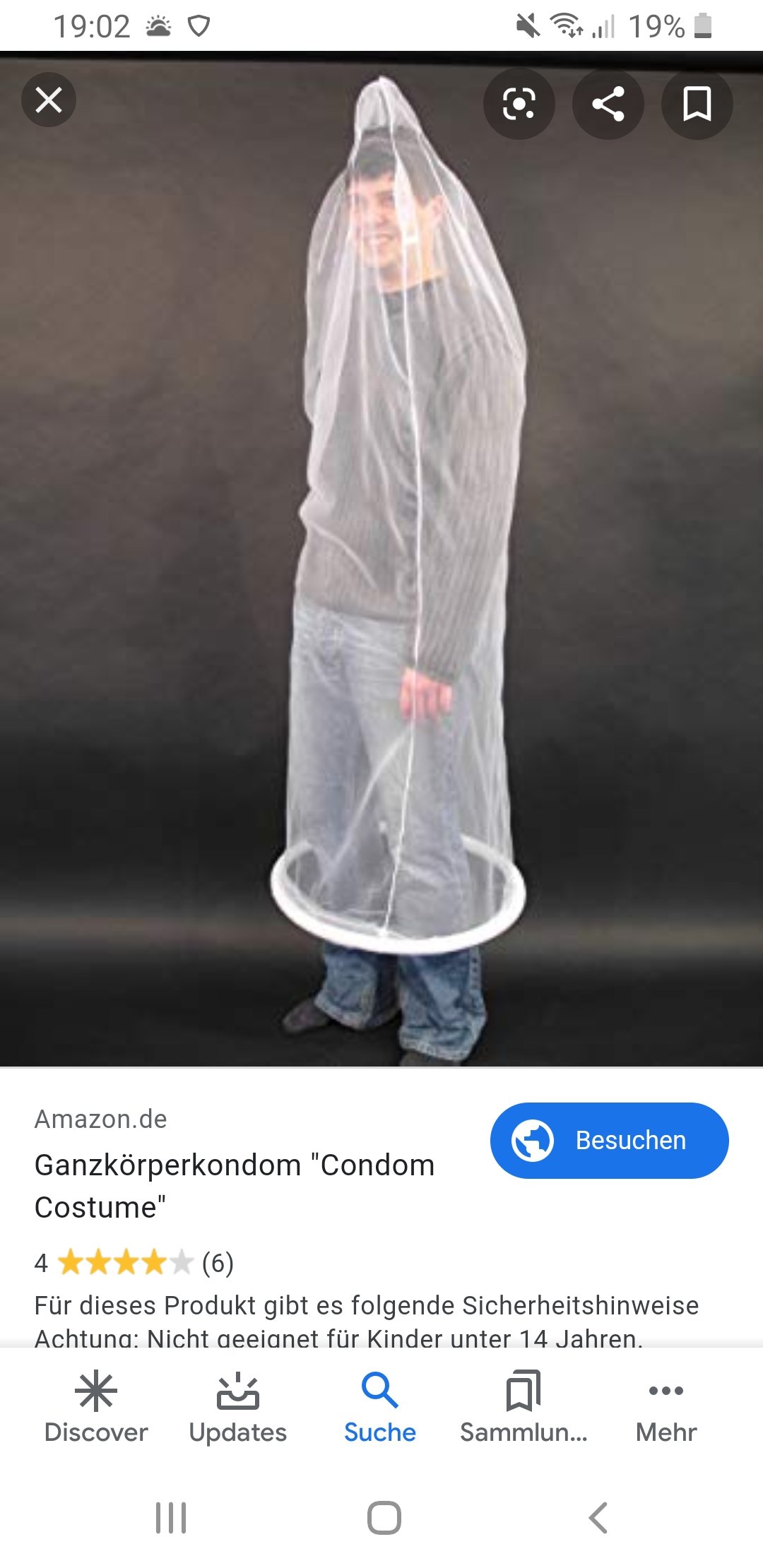Search this image with Lens
Image resolution: width=763 pixels, height=1568 pixels.
point(519,105)
